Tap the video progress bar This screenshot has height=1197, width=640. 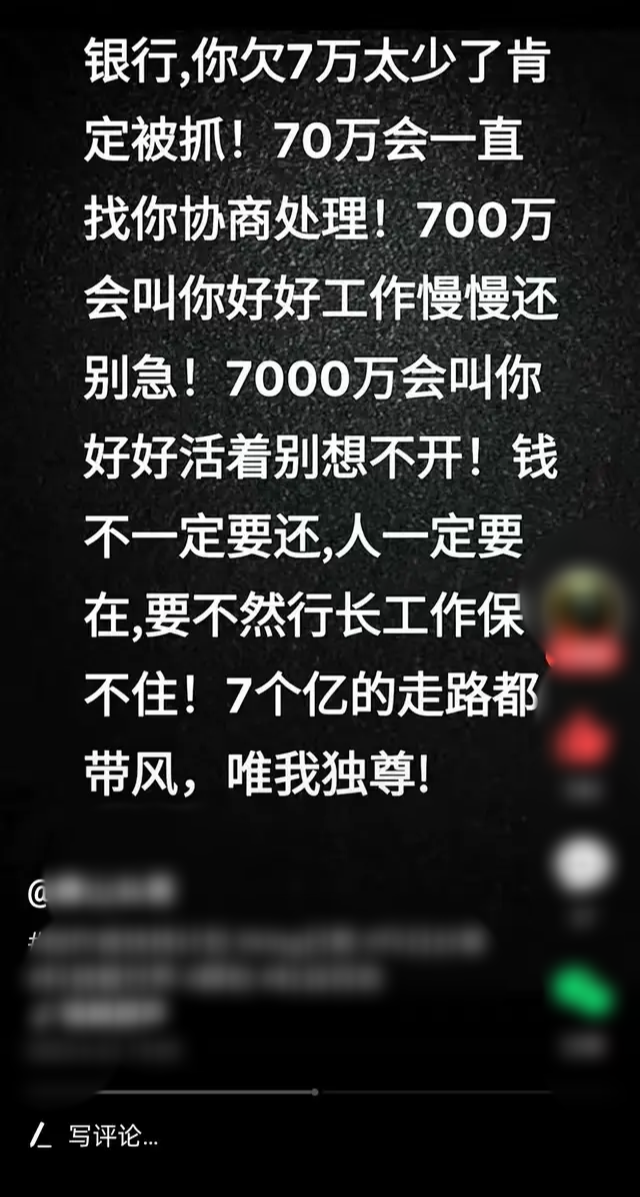click(x=321, y=1092)
